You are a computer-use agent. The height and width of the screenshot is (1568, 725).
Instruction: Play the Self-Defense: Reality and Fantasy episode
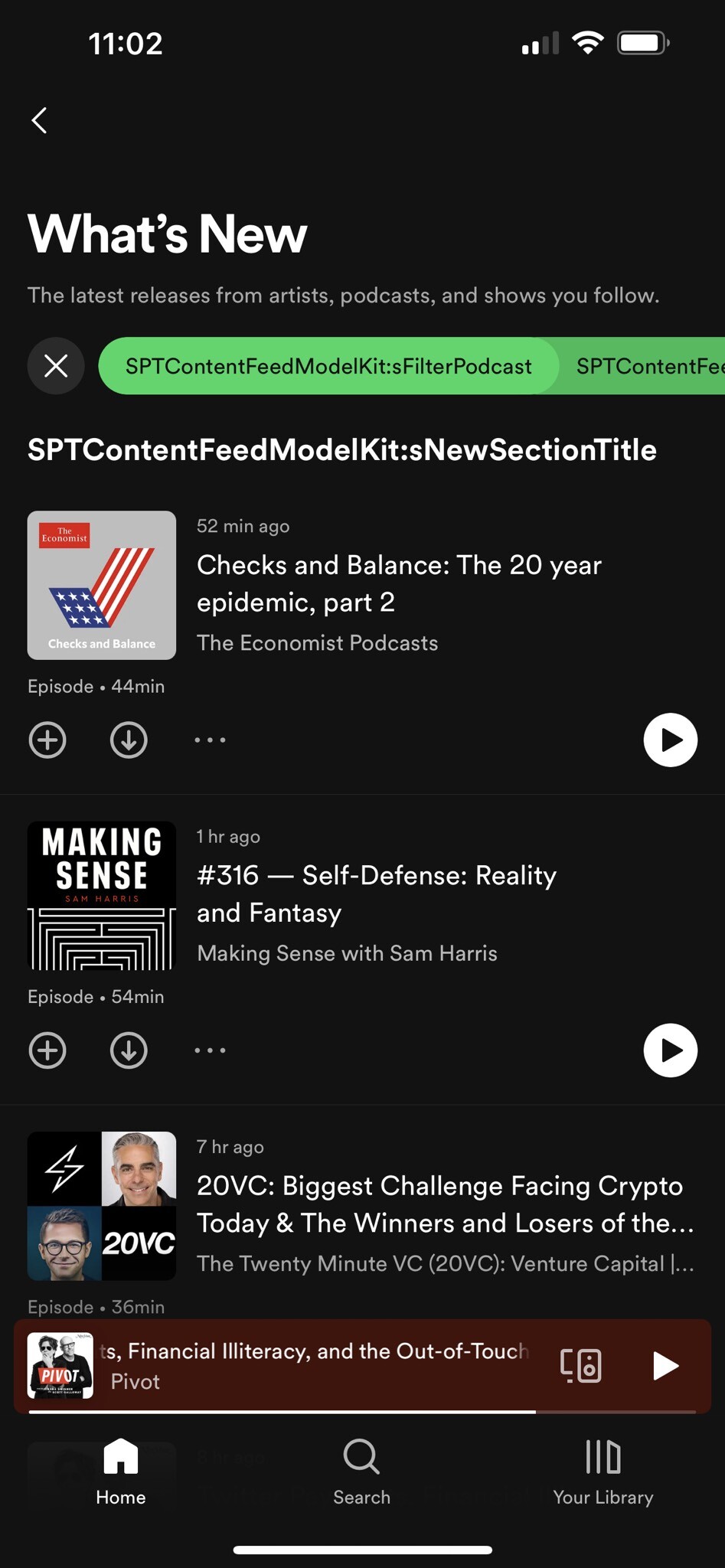pyautogui.click(x=670, y=1050)
